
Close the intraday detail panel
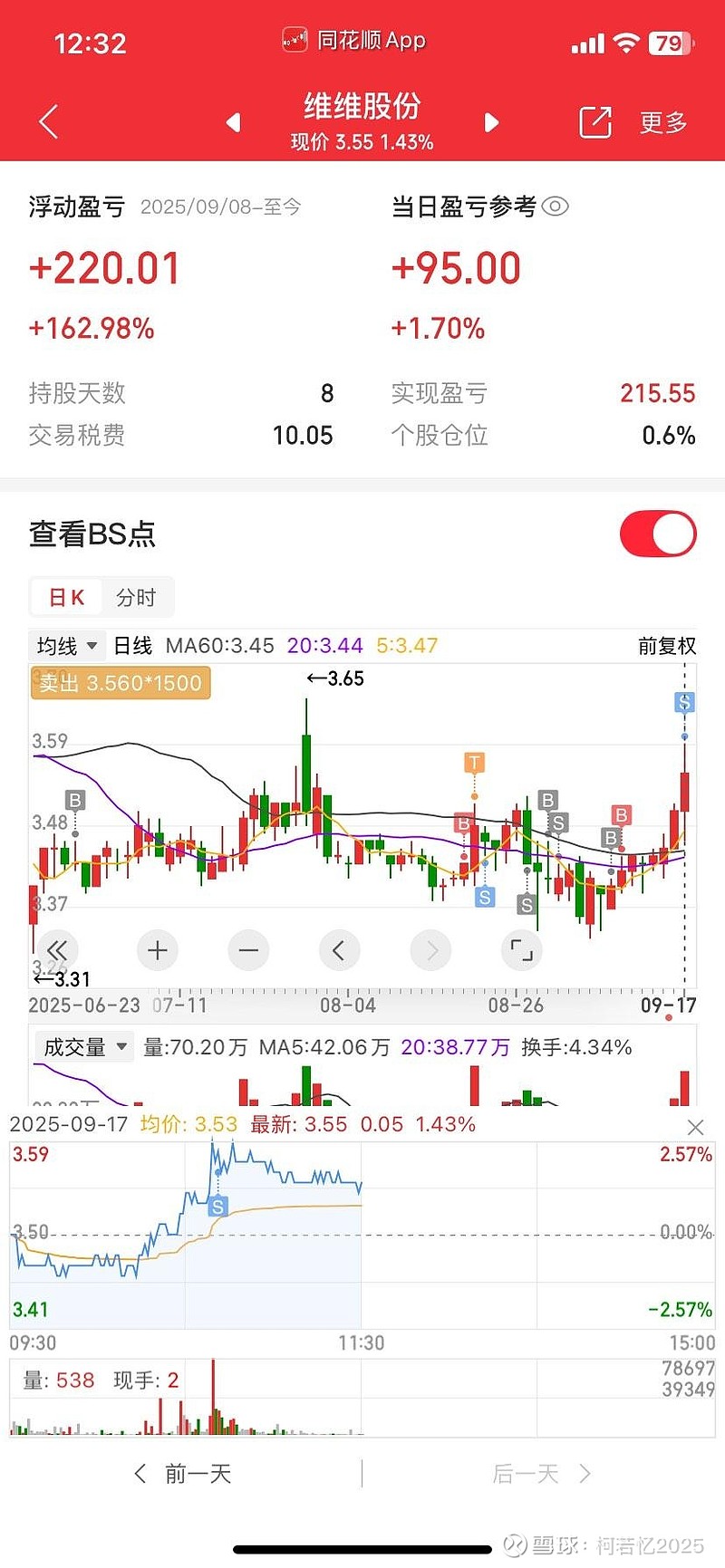click(695, 1127)
